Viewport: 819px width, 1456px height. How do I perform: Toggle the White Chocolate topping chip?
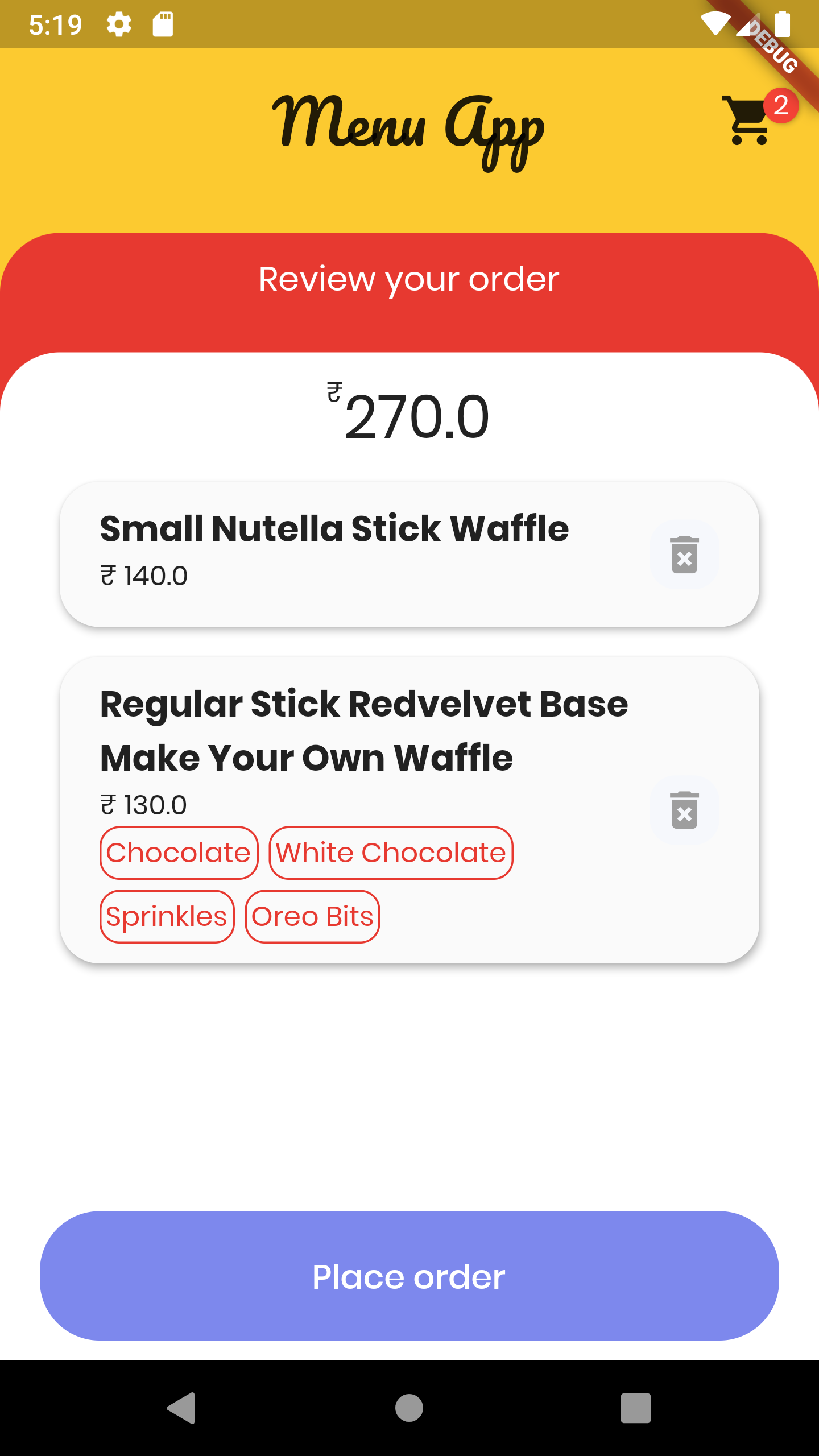[x=390, y=853]
